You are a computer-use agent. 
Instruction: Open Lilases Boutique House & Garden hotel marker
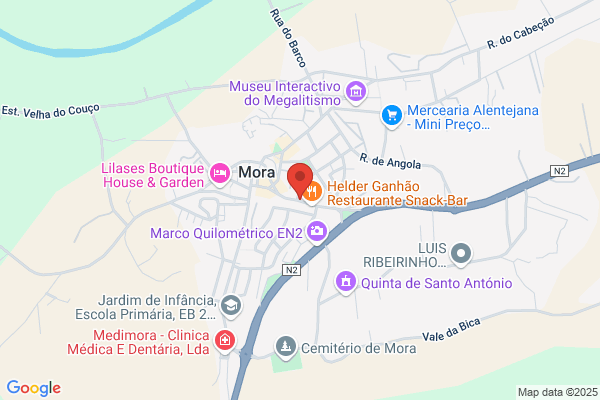pos(220,174)
